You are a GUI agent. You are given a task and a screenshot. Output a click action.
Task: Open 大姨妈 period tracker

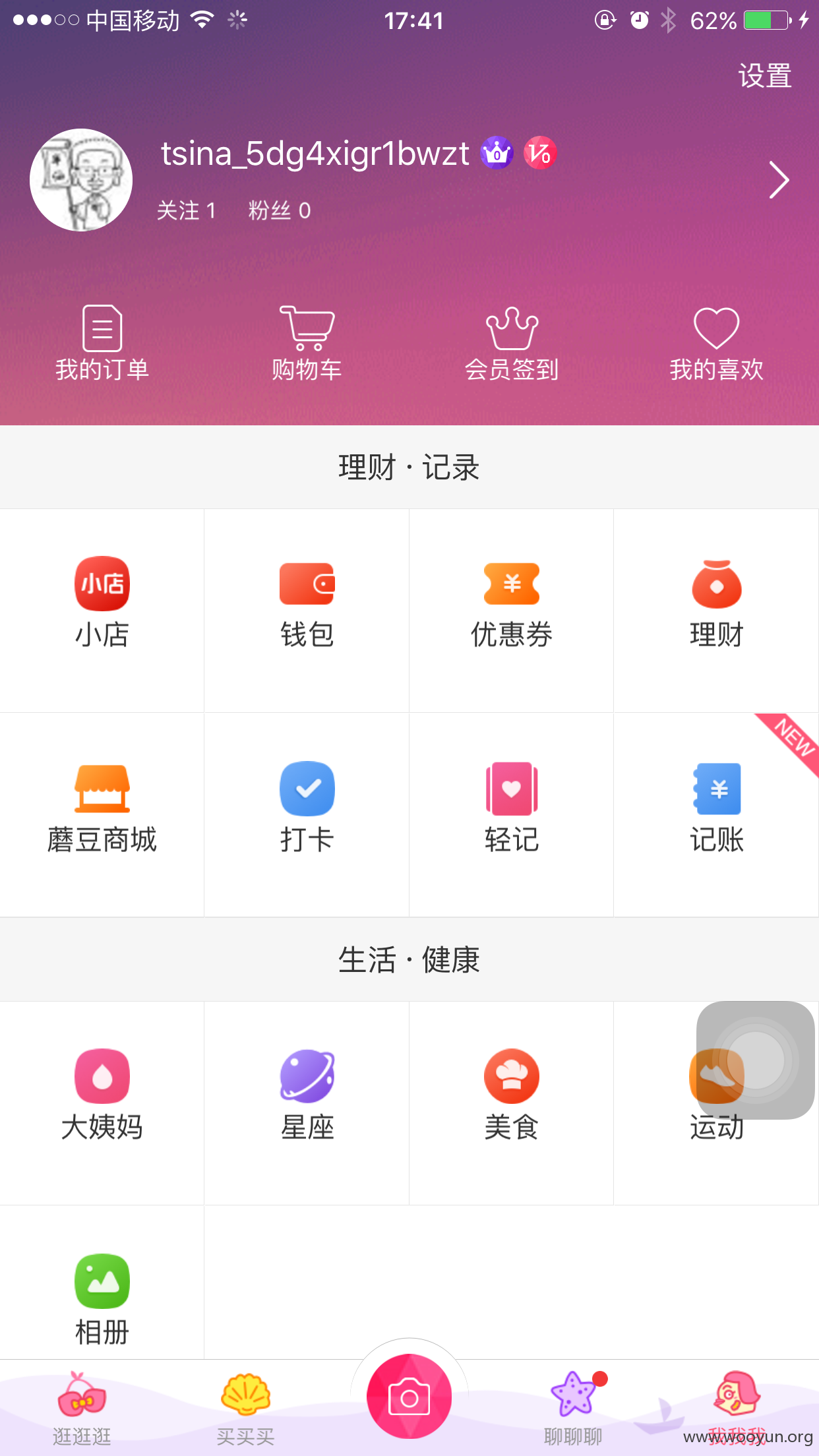tap(102, 1103)
